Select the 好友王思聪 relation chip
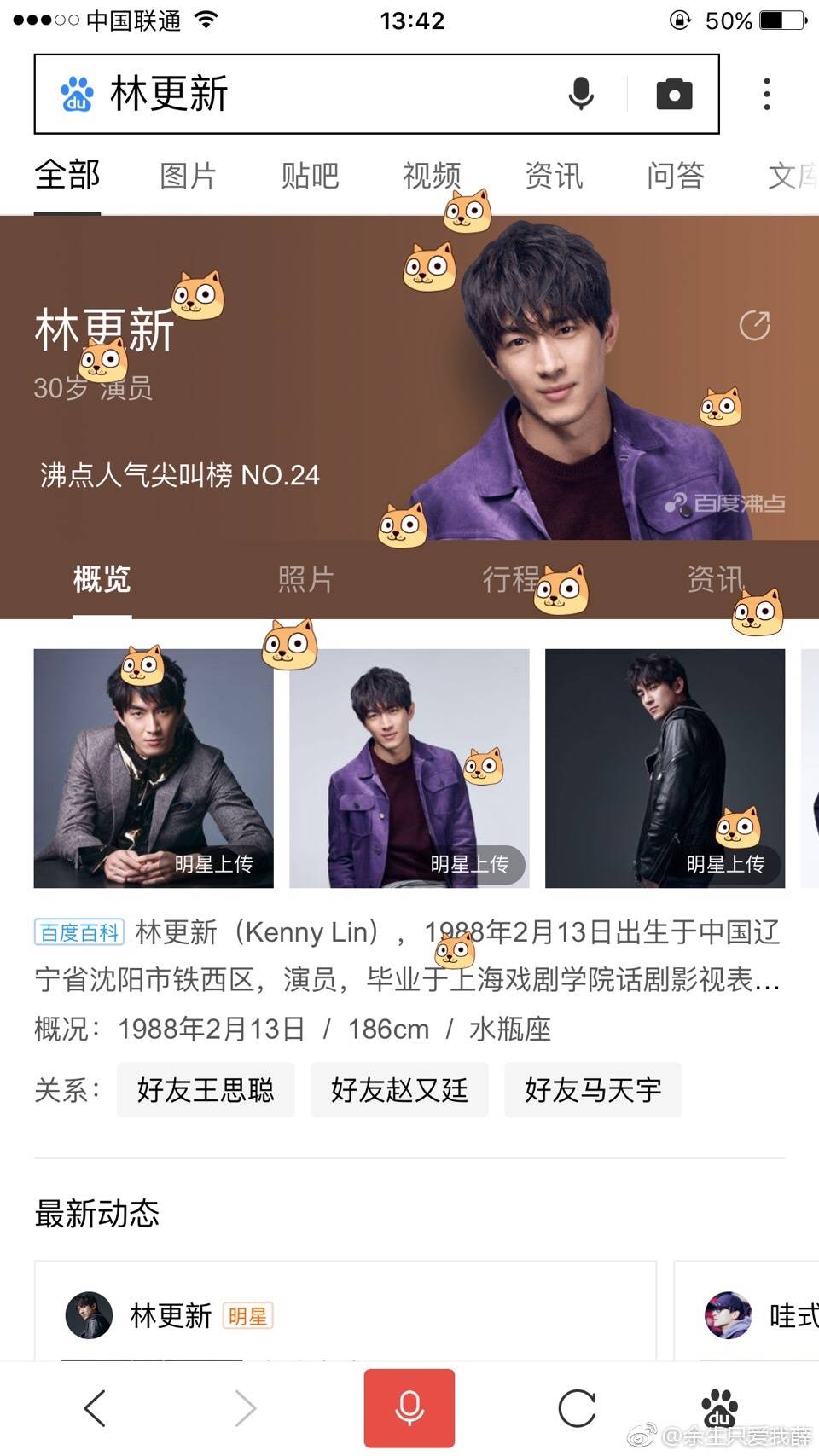 point(206,1089)
